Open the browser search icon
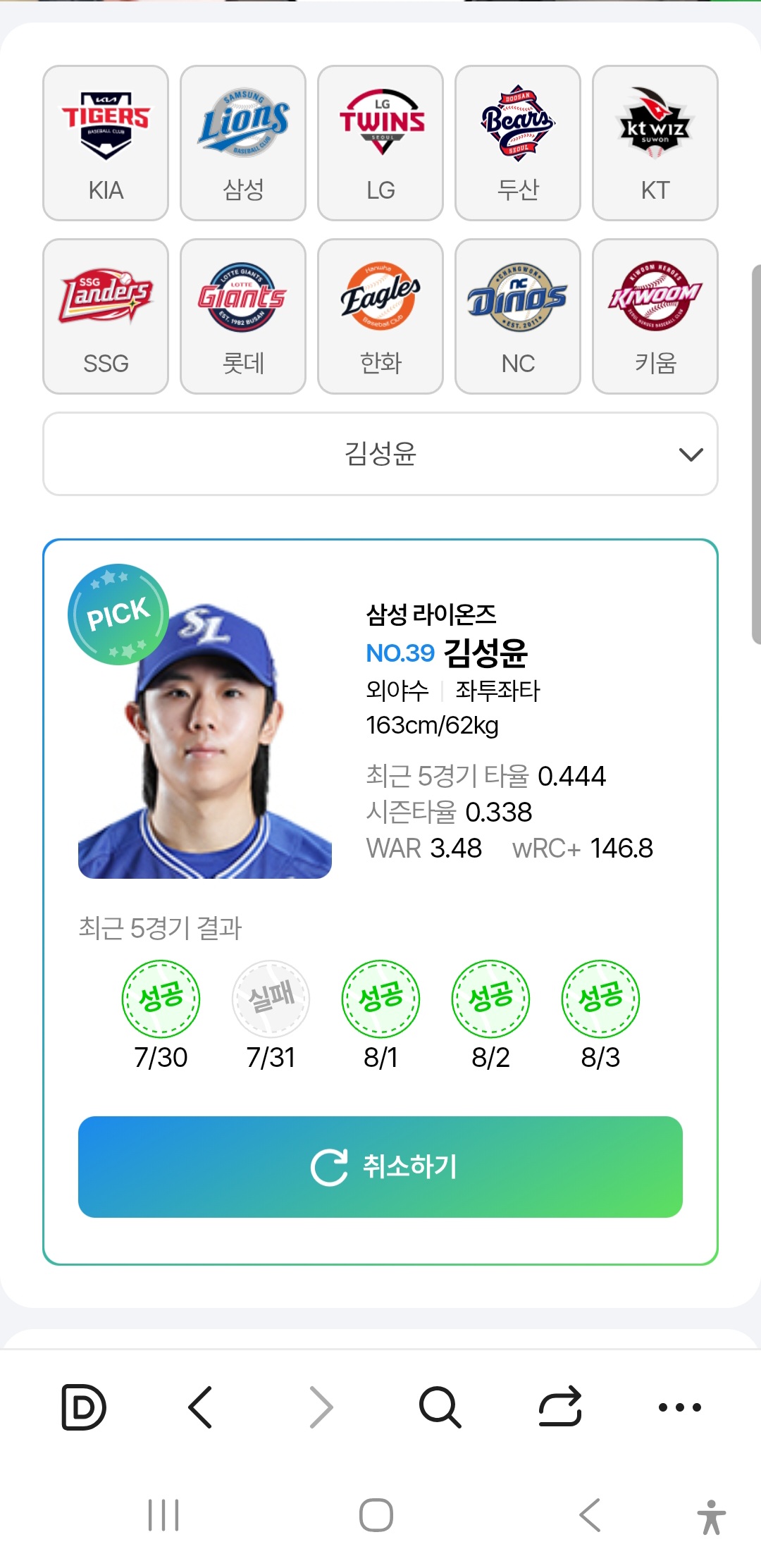 point(440,1407)
